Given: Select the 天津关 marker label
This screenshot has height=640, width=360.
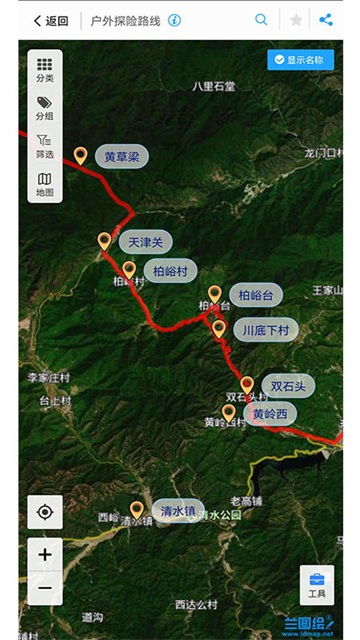Looking at the screenshot, I should click(146, 242).
